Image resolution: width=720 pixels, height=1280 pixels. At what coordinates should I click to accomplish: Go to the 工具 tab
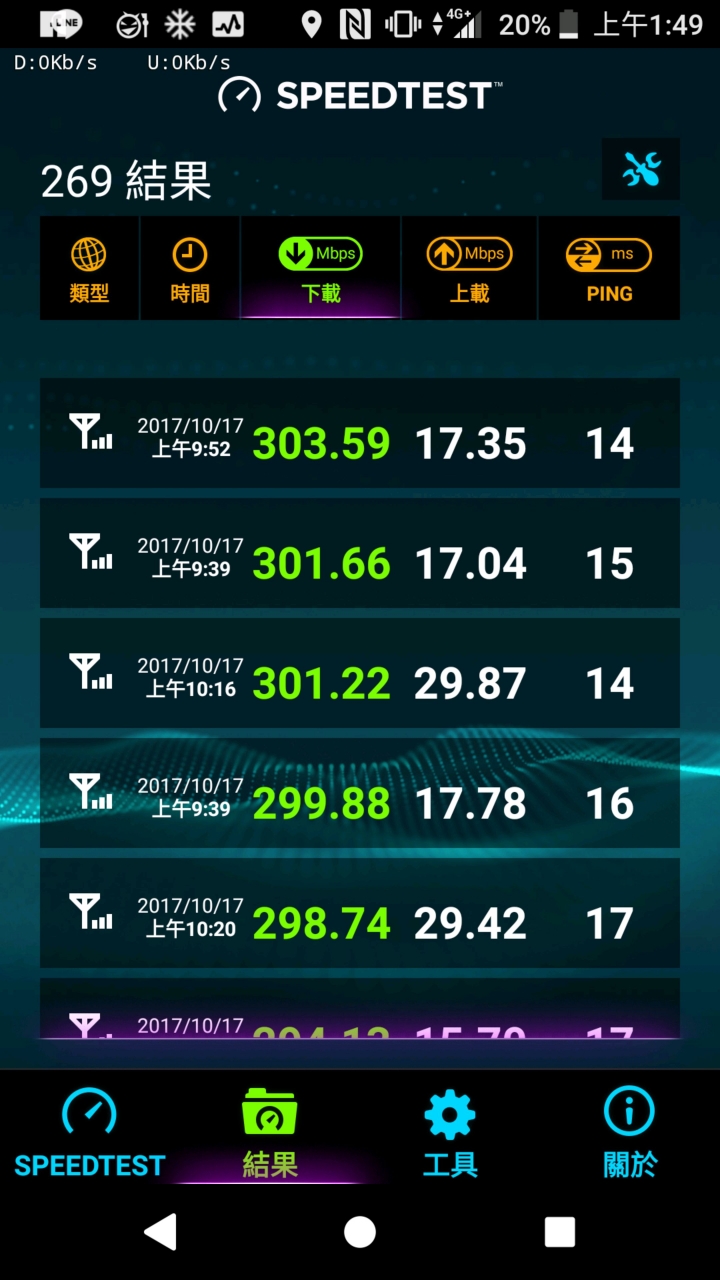[x=450, y=1132]
